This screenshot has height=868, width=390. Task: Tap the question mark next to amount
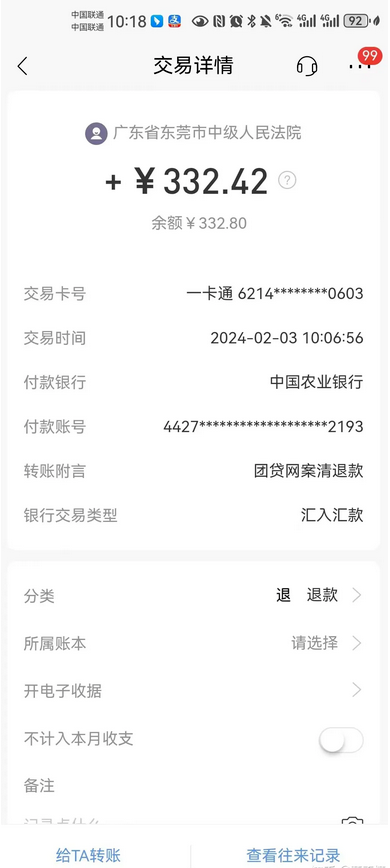tap(287, 180)
